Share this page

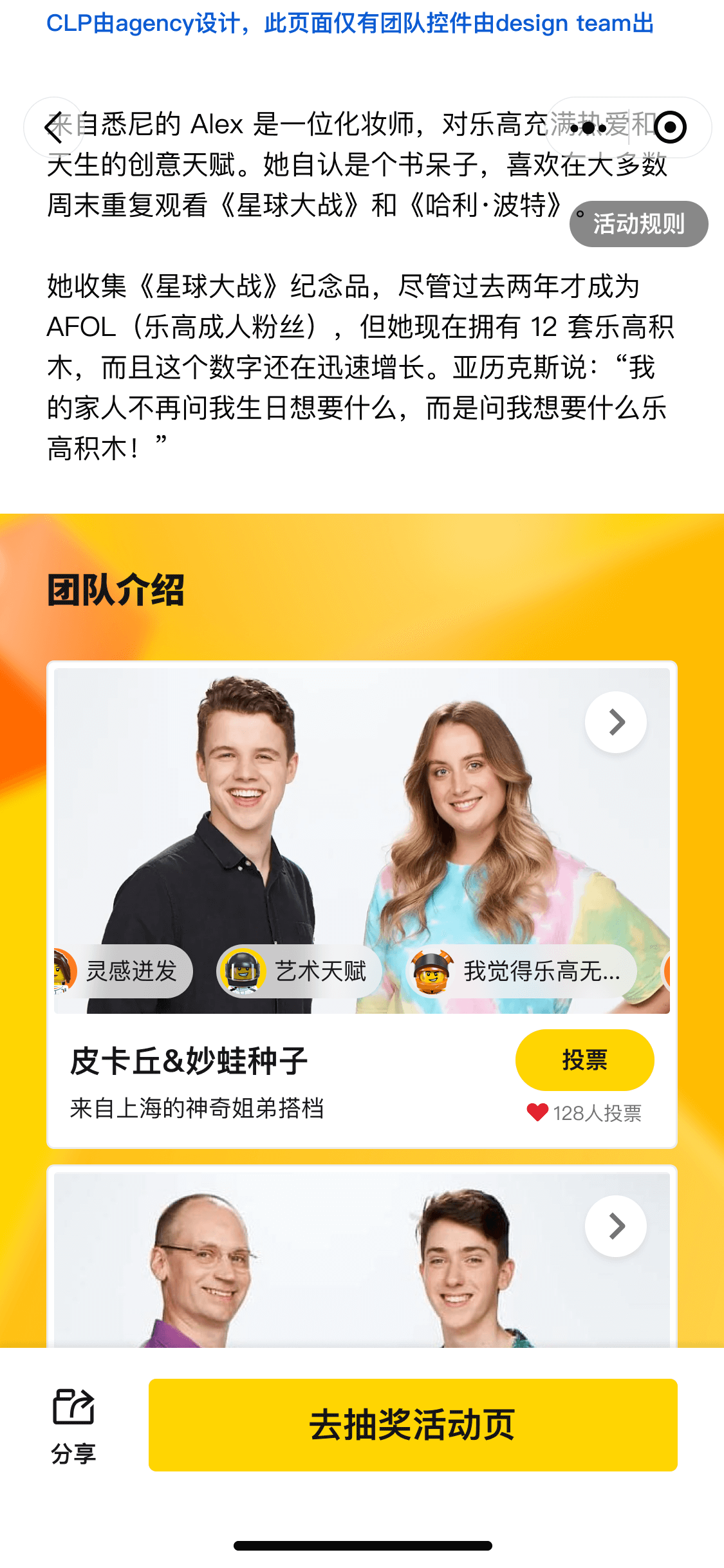73,1424
